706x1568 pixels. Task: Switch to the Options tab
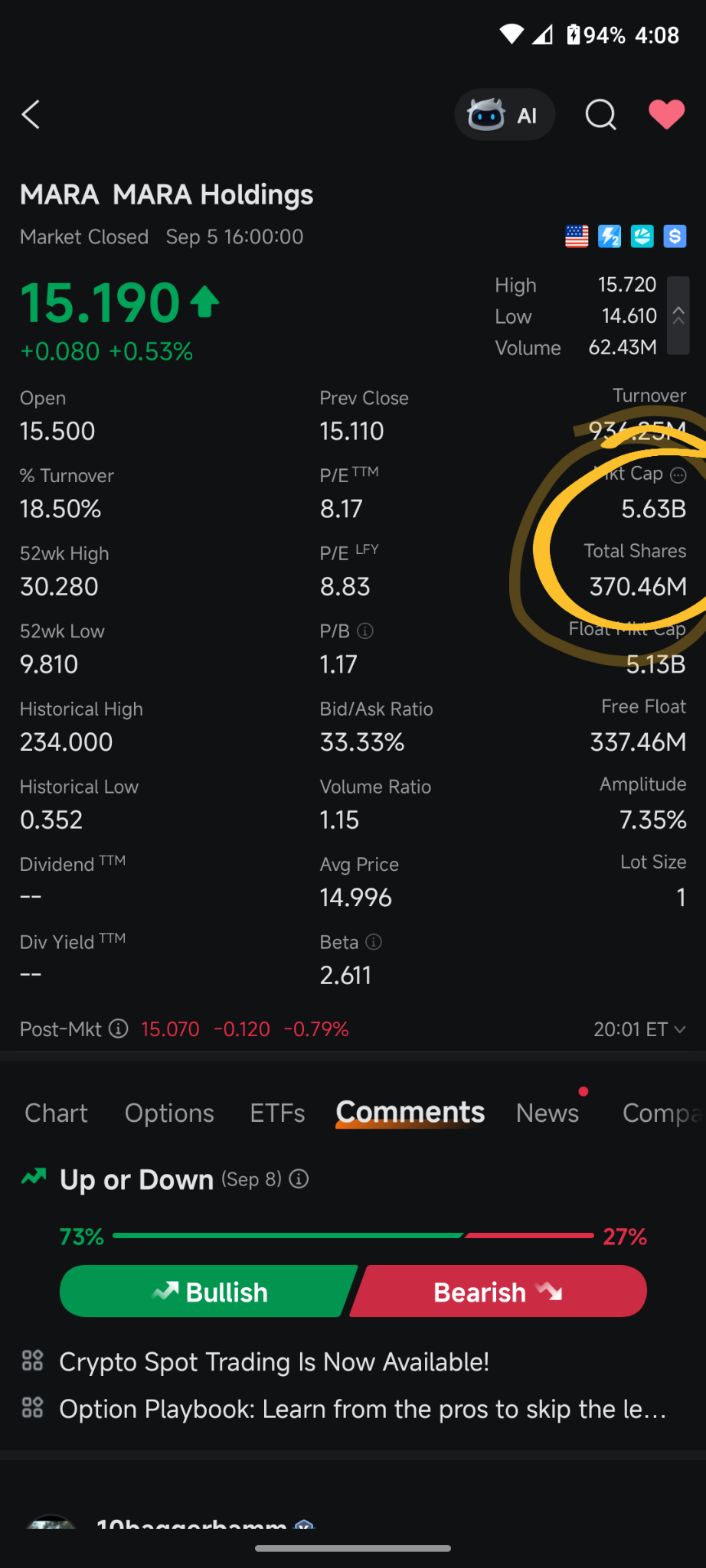click(169, 1113)
